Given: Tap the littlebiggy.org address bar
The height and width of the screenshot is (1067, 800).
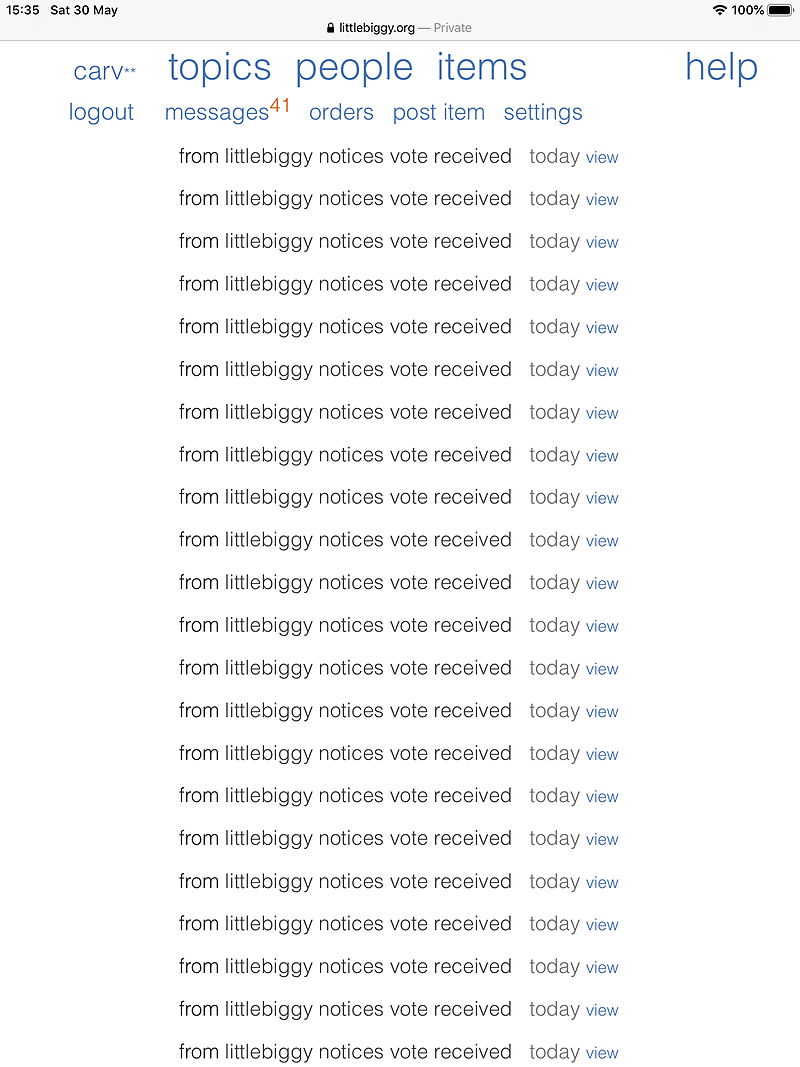Looking at the screenshot, I should coord(399,28).
